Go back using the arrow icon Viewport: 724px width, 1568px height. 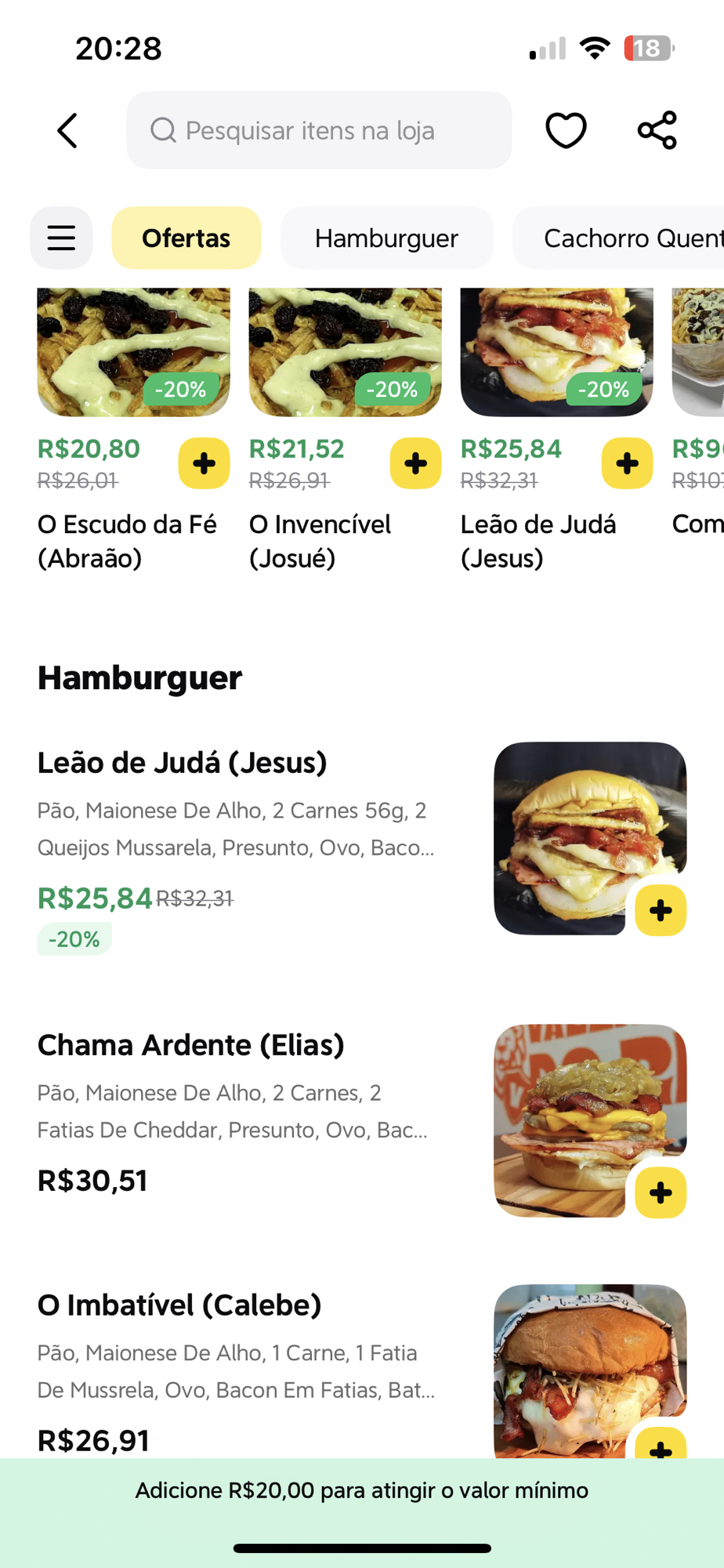(x=68, y=130)
